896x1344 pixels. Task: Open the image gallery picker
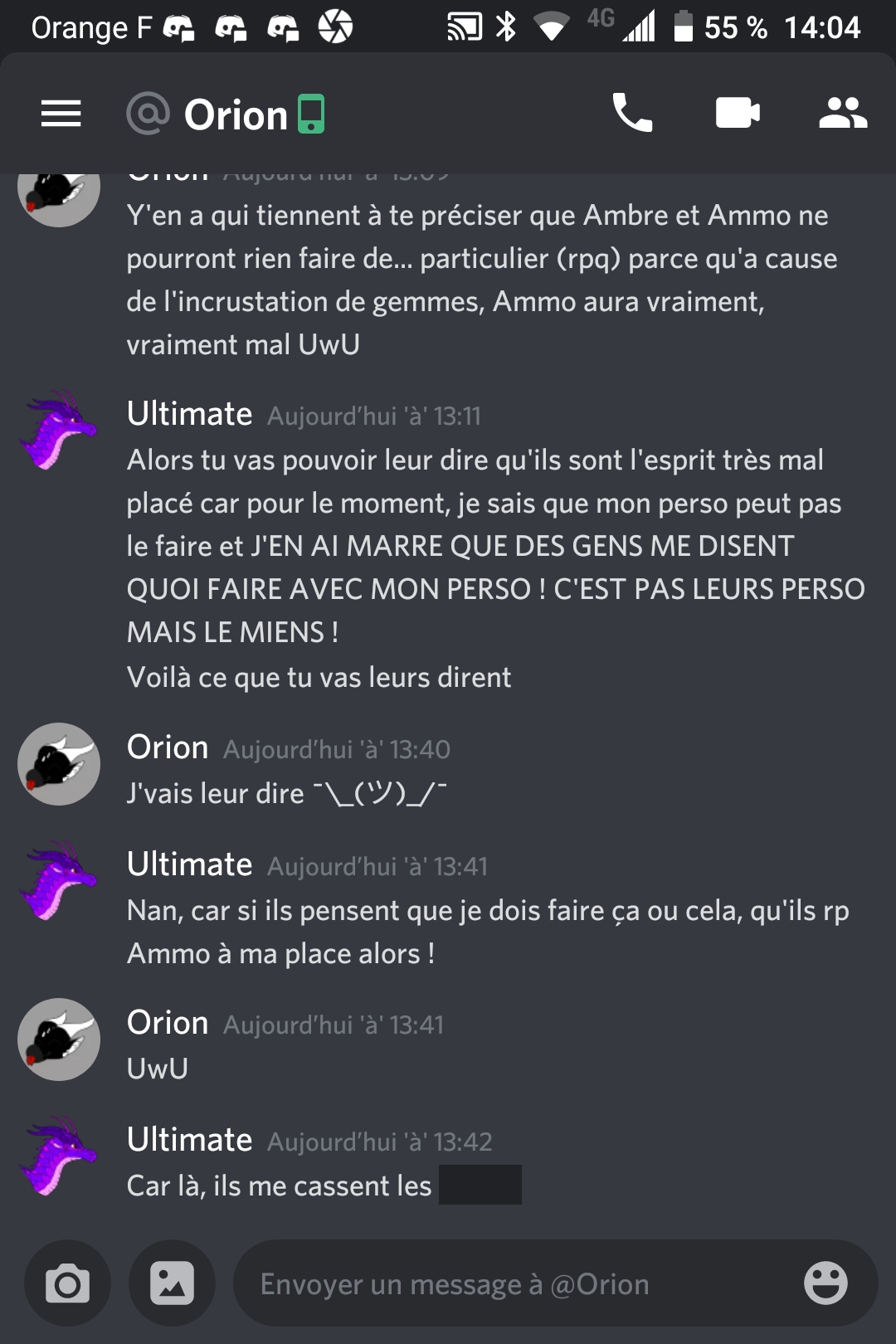[172, 1283]
